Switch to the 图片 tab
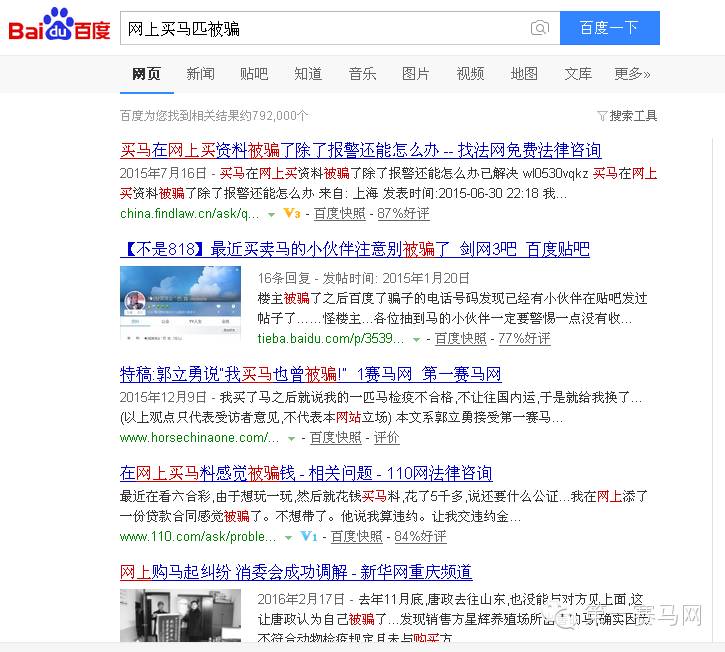The image size is (725, 652). tap(416, 74)
